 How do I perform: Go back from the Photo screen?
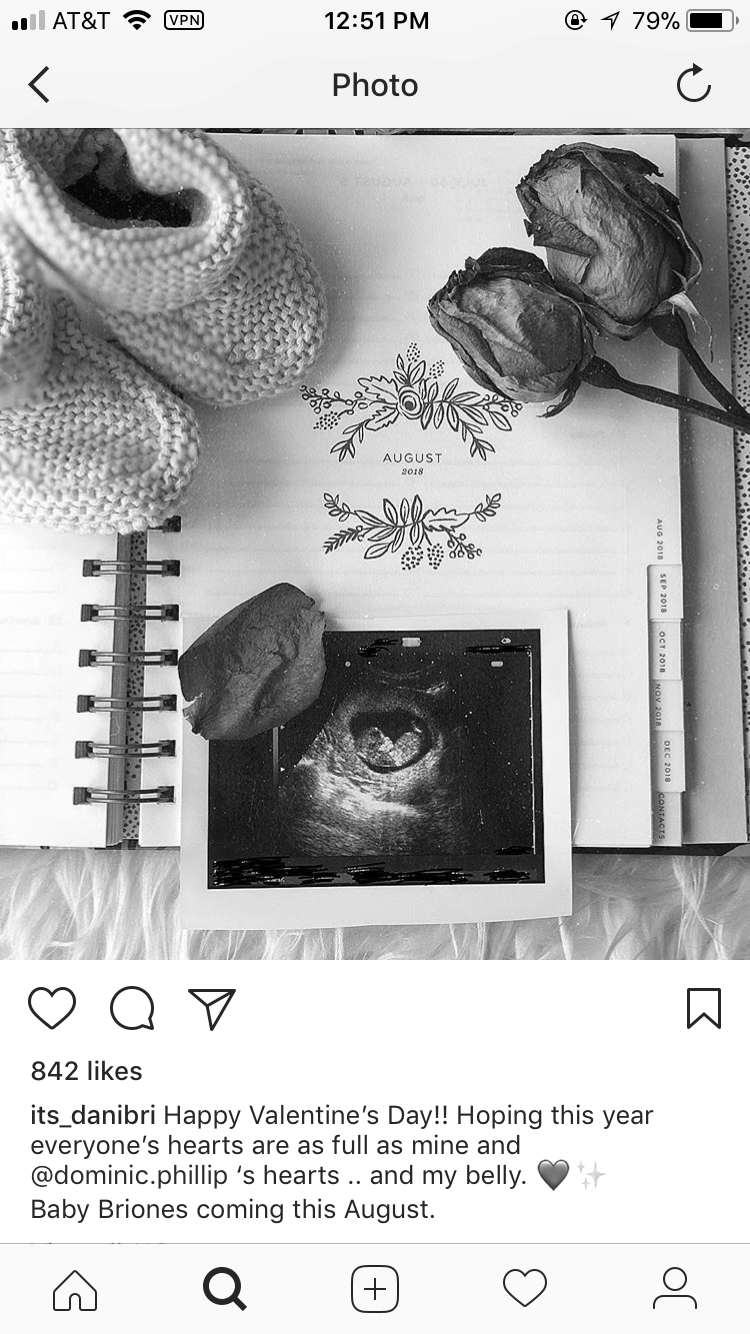tap(39, 85)
